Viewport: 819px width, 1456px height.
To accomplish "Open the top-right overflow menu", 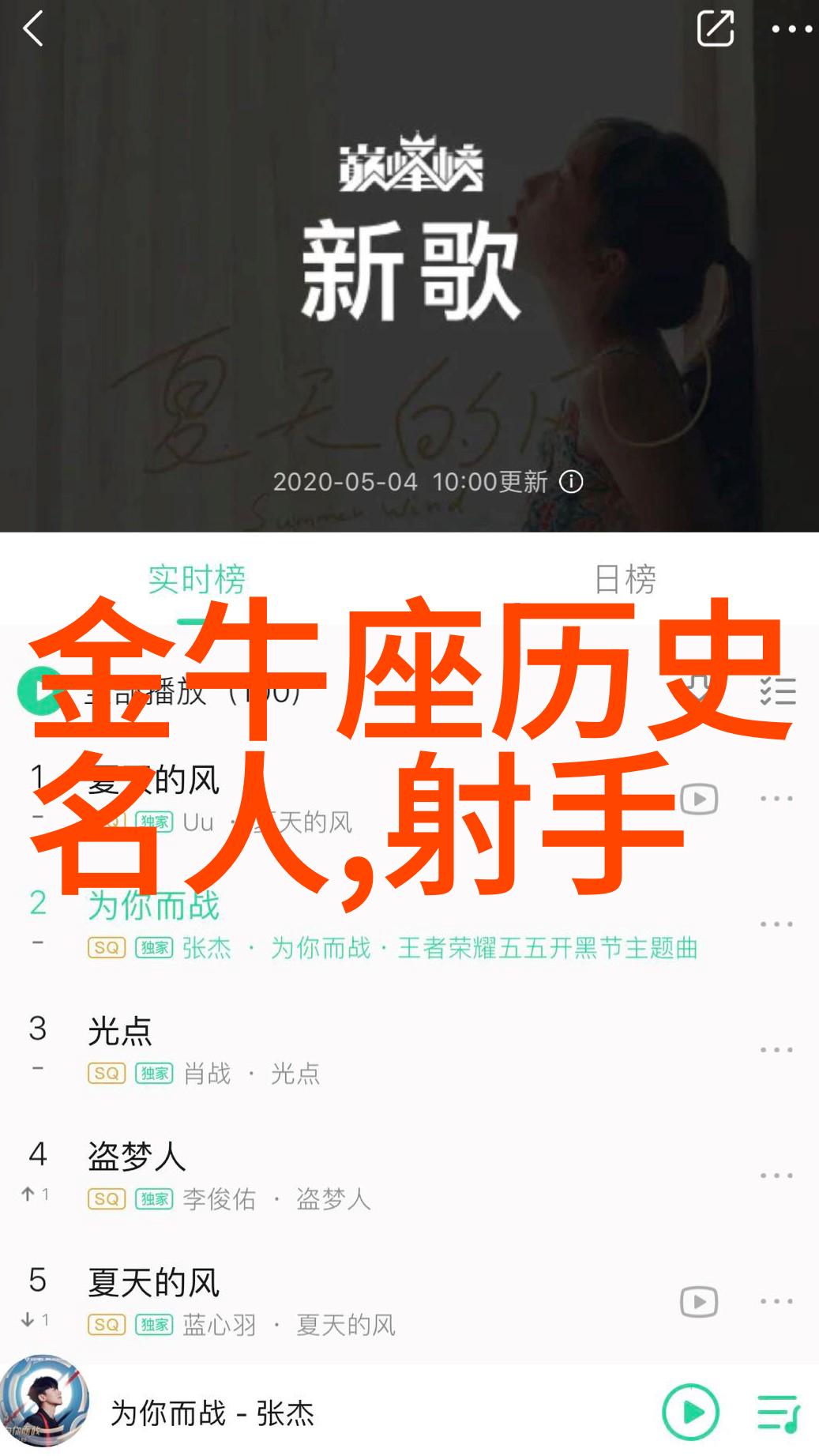I will [791, 30].
